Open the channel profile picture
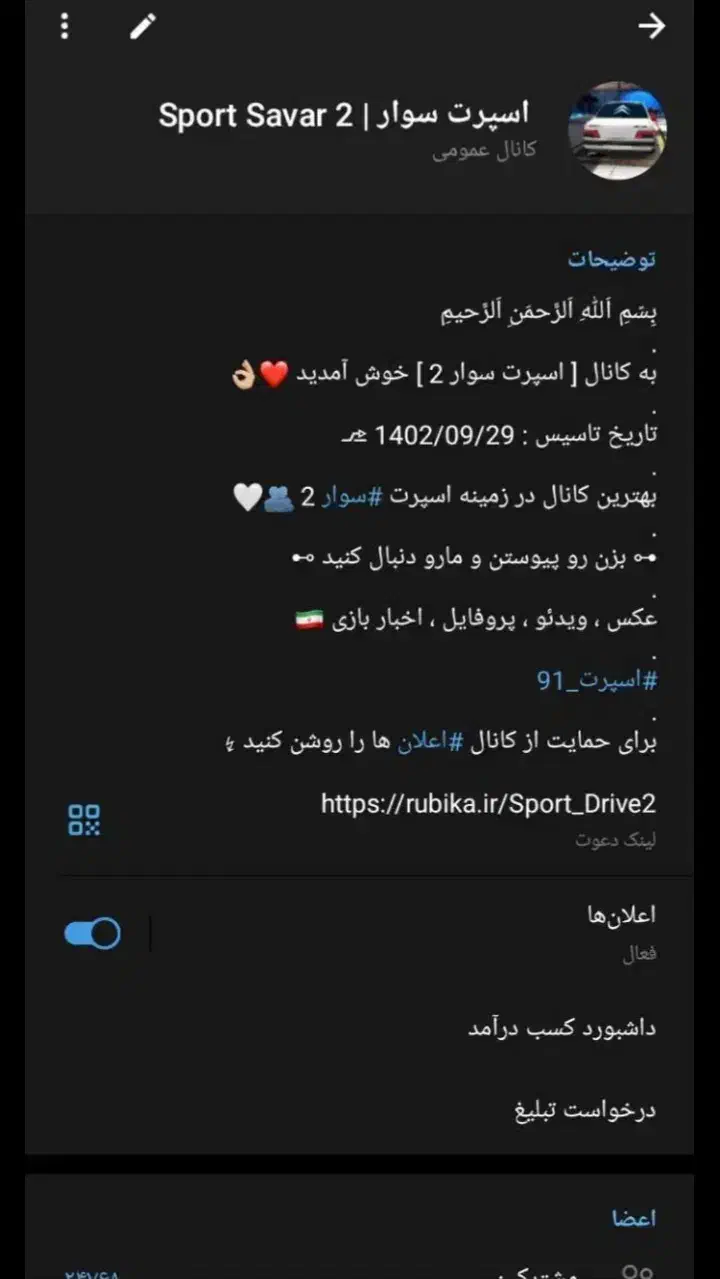720x1279 pixels. point(617,131)
